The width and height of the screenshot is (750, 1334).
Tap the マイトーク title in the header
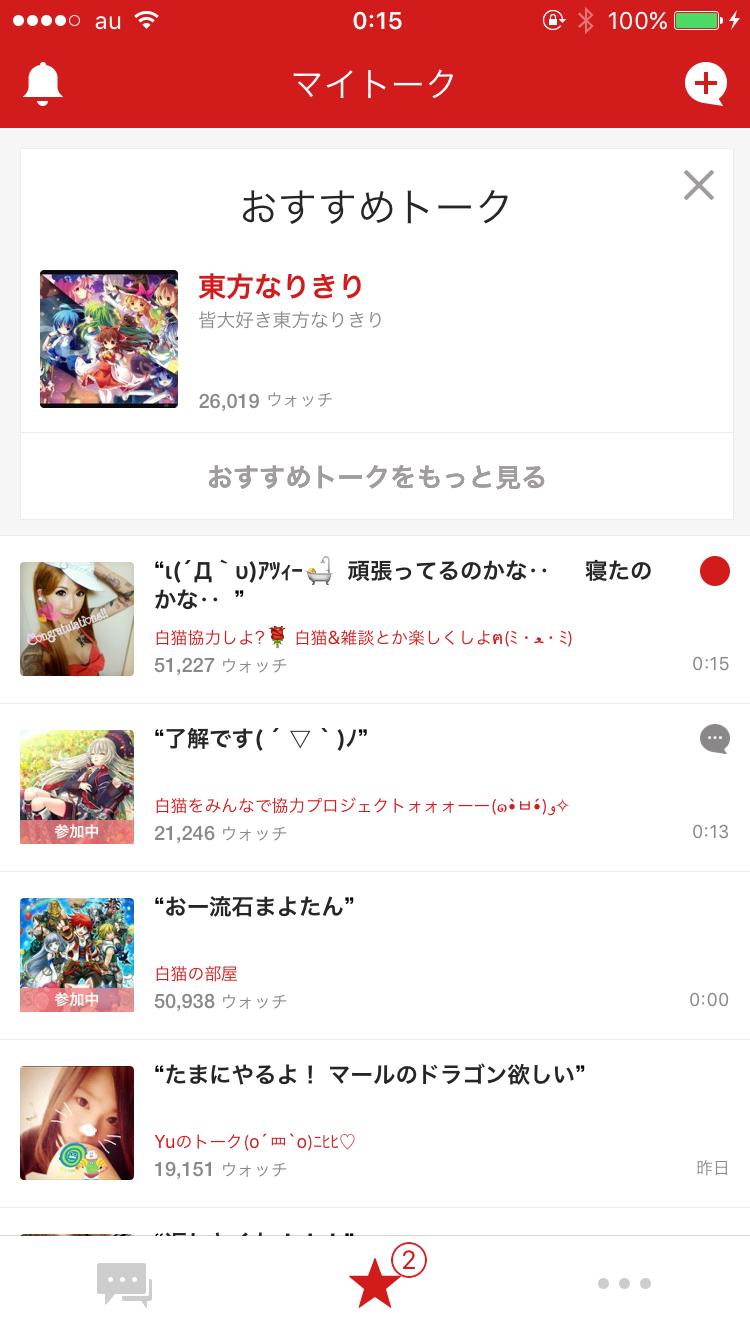click(375, 84)
